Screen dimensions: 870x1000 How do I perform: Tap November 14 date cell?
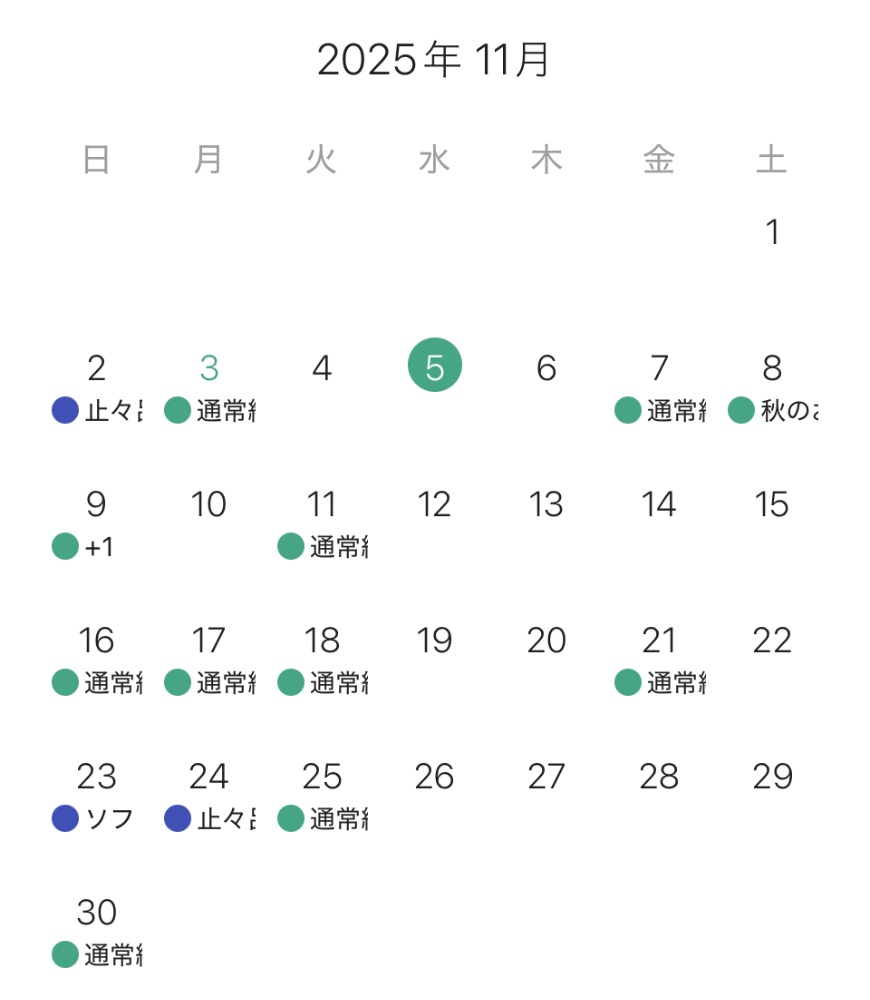point(659,505)
